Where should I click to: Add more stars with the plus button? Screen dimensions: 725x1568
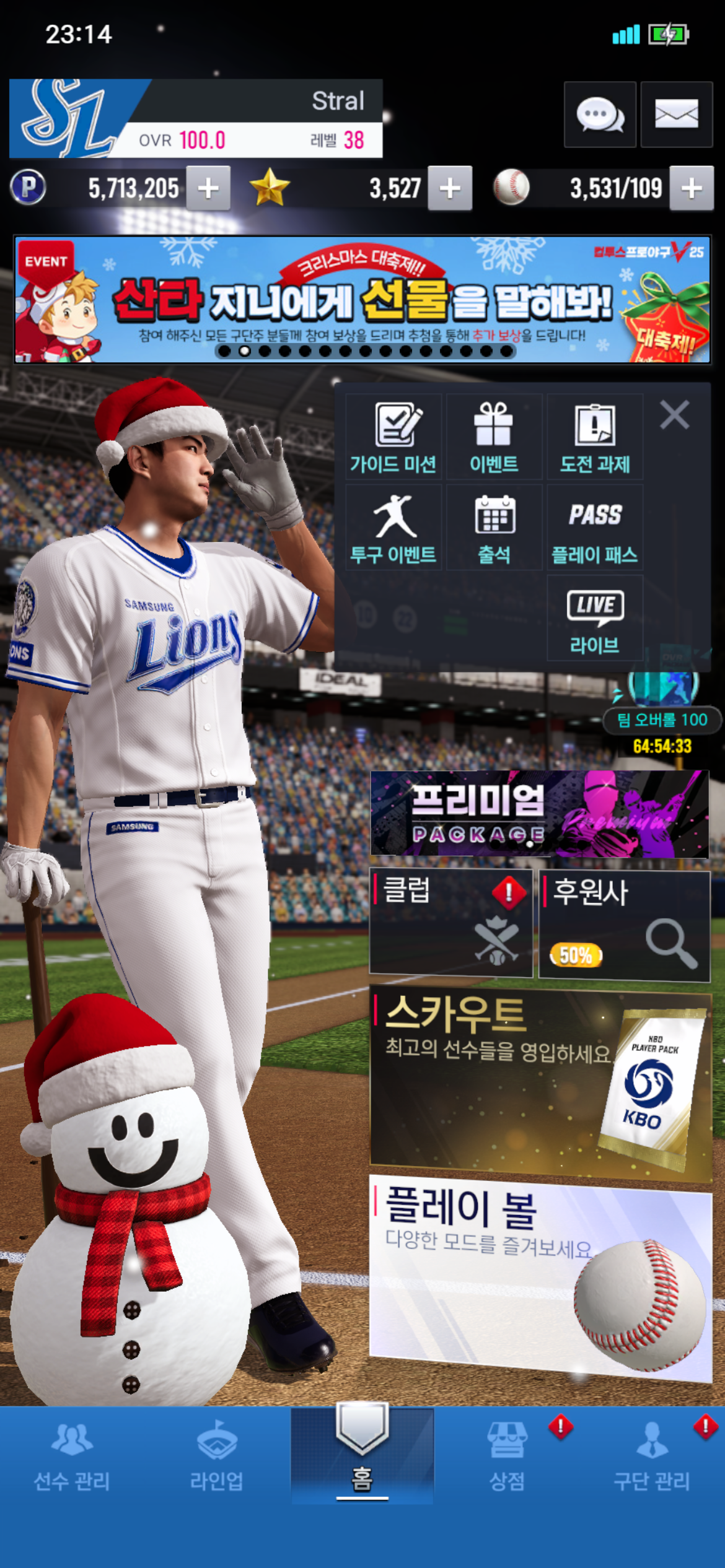coord(450,188)
